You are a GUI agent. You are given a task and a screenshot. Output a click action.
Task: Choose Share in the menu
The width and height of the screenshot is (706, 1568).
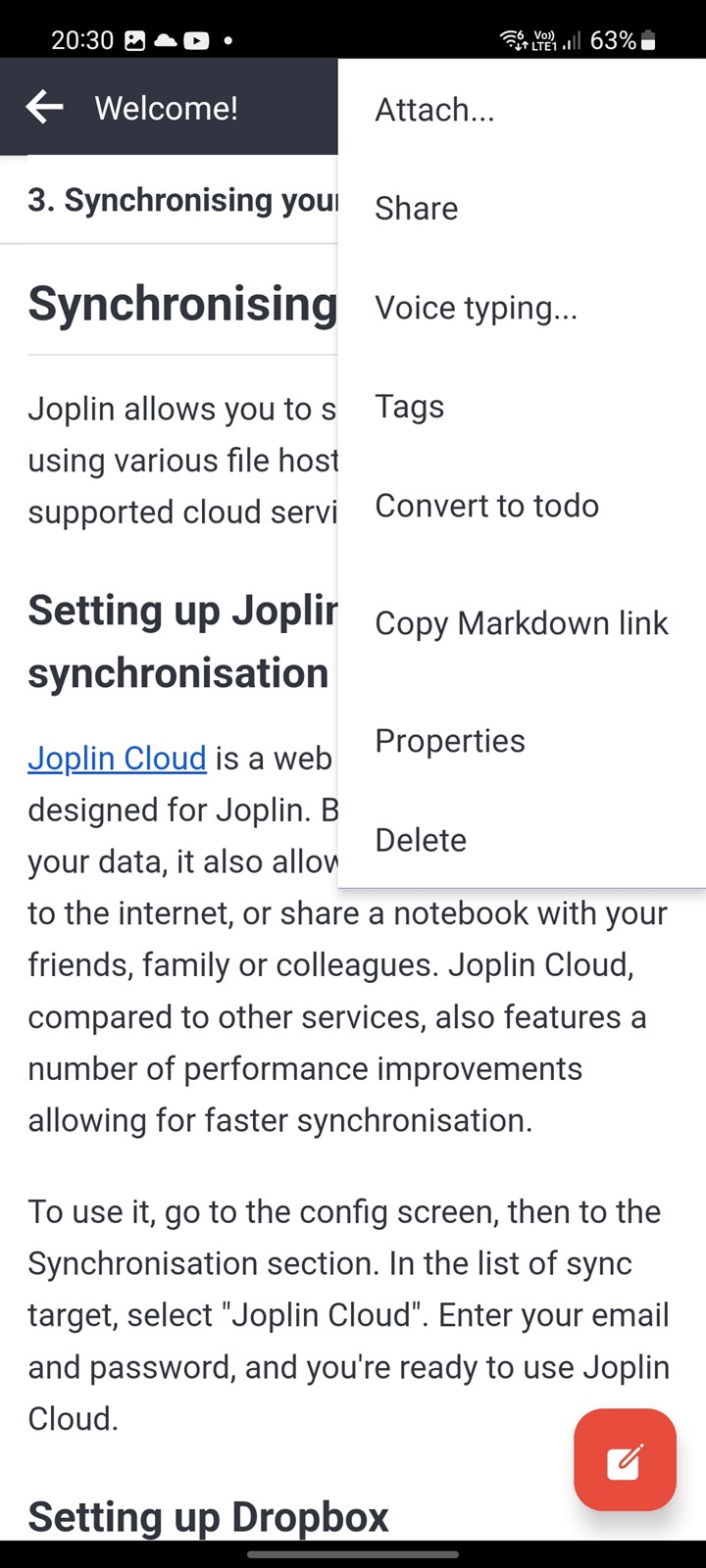coord(522,208)
